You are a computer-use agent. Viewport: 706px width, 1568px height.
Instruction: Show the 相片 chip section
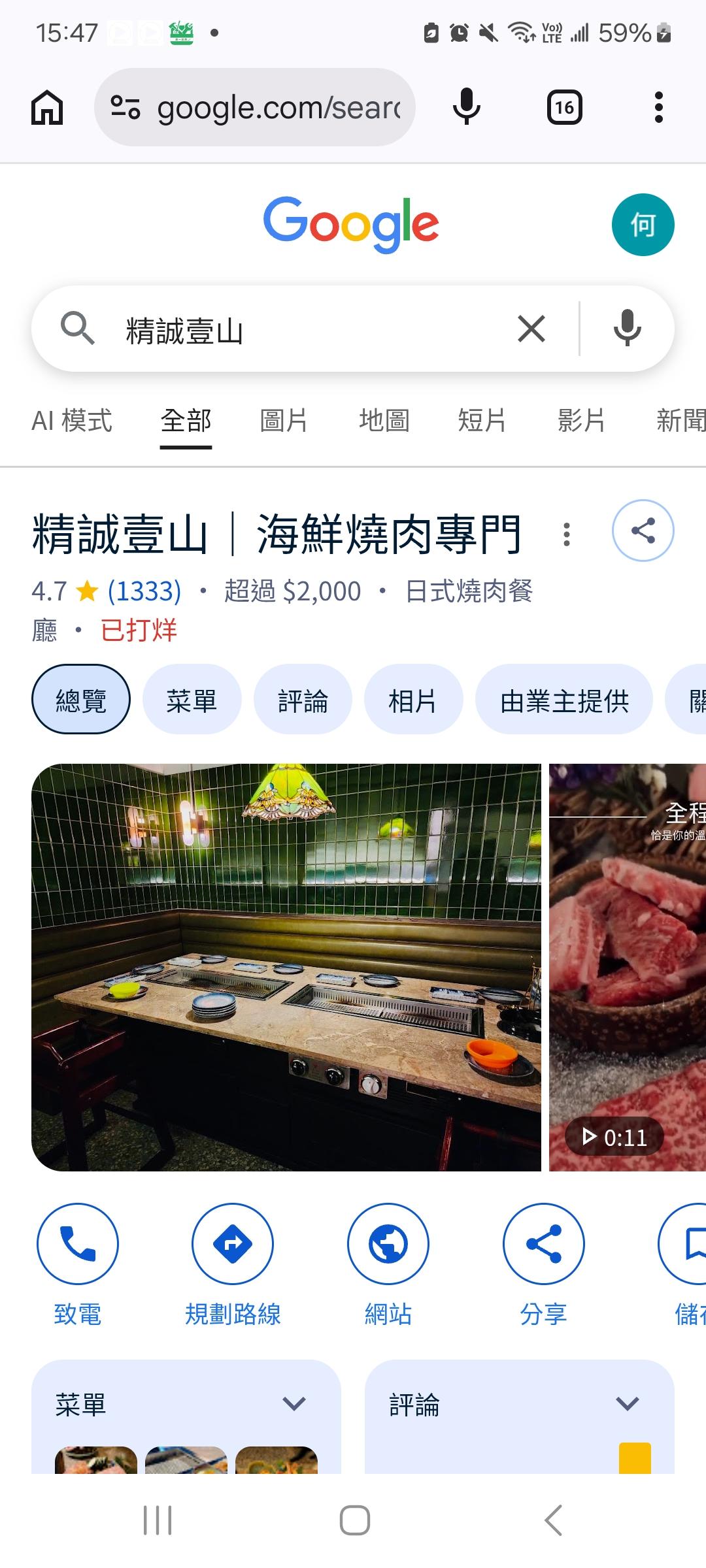tap(412, 700)
